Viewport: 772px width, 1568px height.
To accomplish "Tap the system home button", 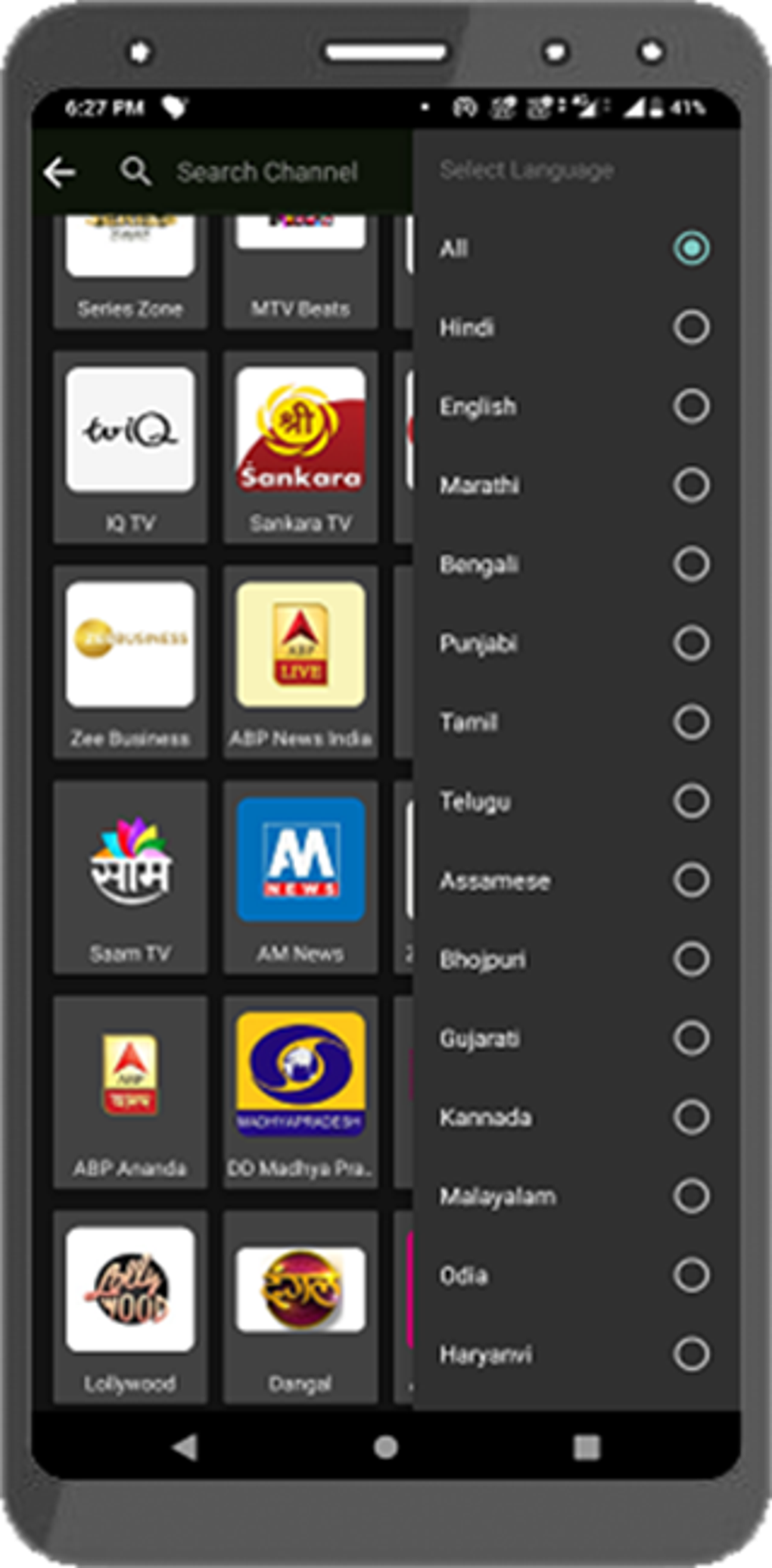I will pos(386,1447).
